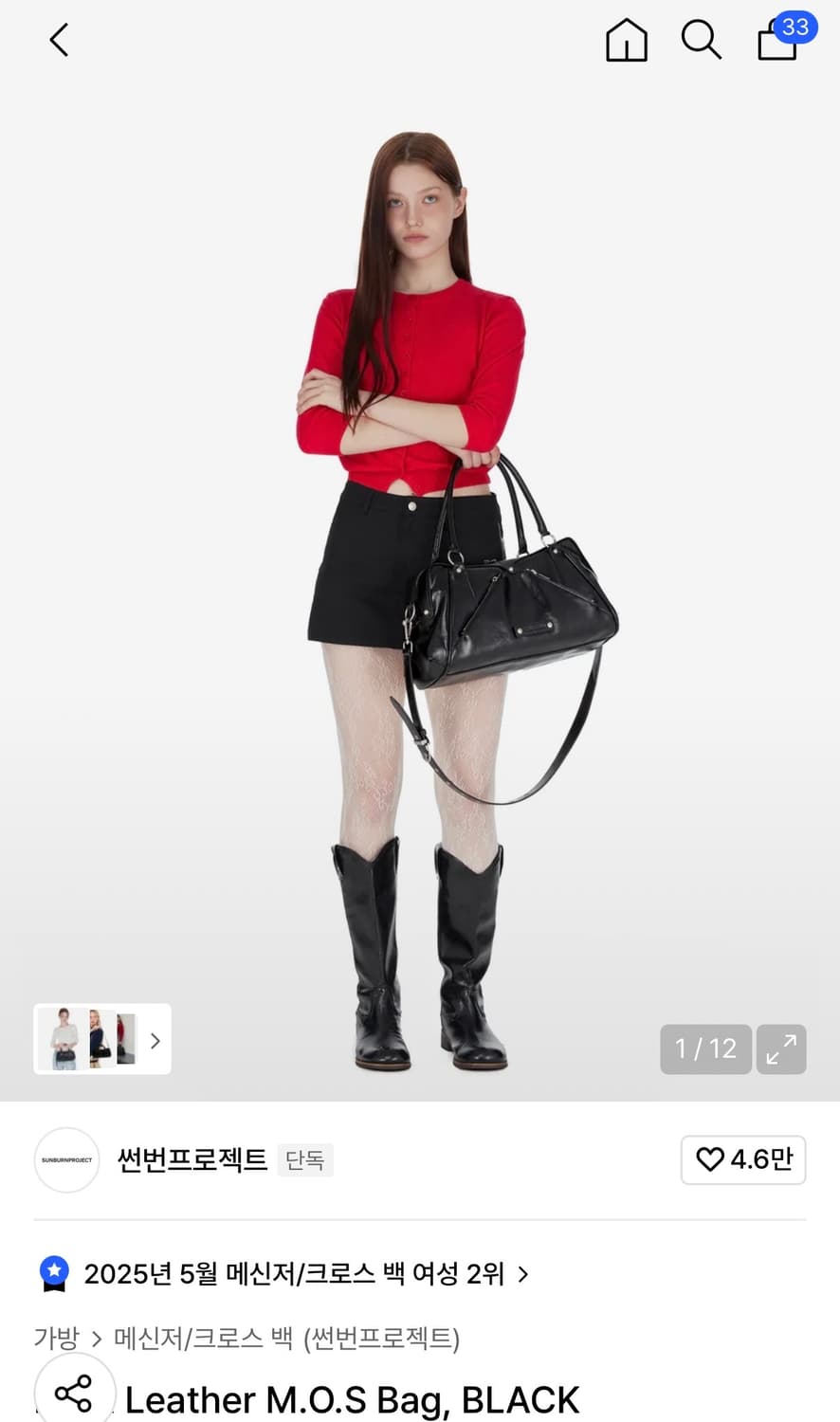Screen dimensions: 840x1422
Task: Navigate back to the previous page
Action: (x=59, y=40)
